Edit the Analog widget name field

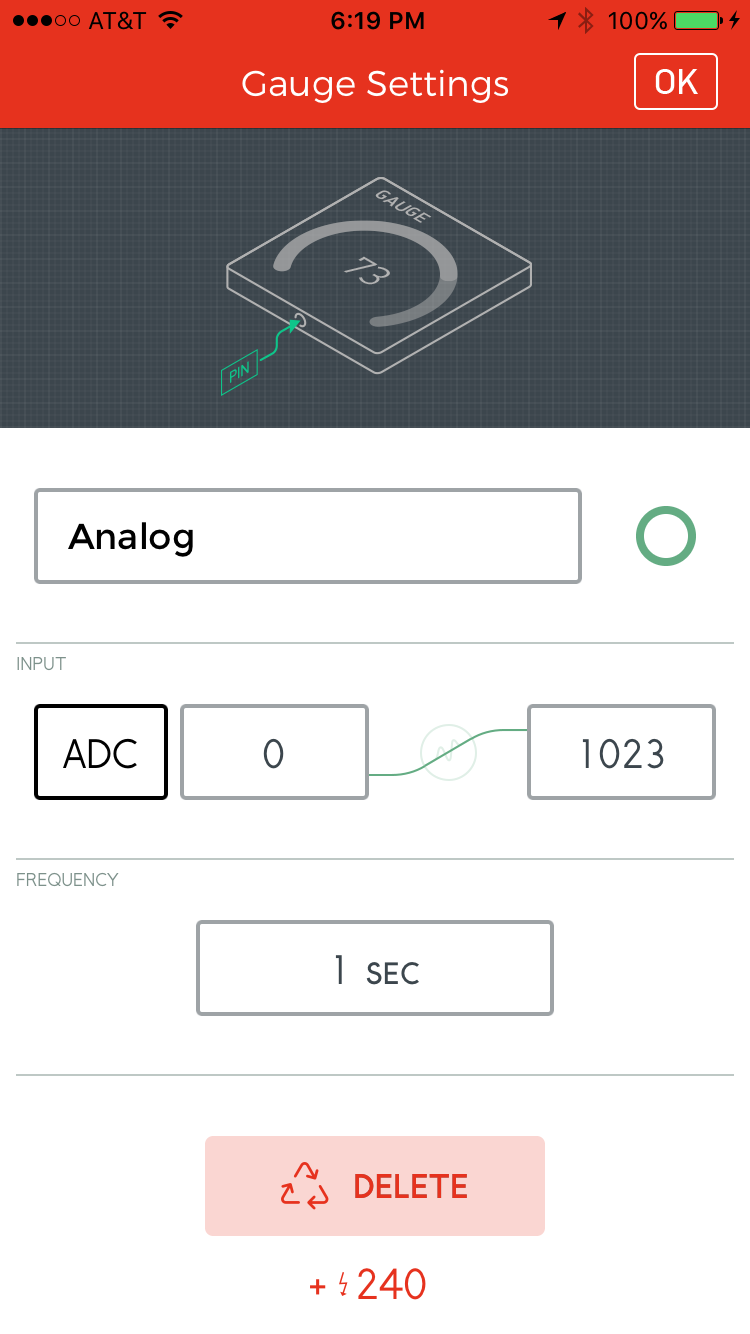pyautogui.click(x=308, y=536)
